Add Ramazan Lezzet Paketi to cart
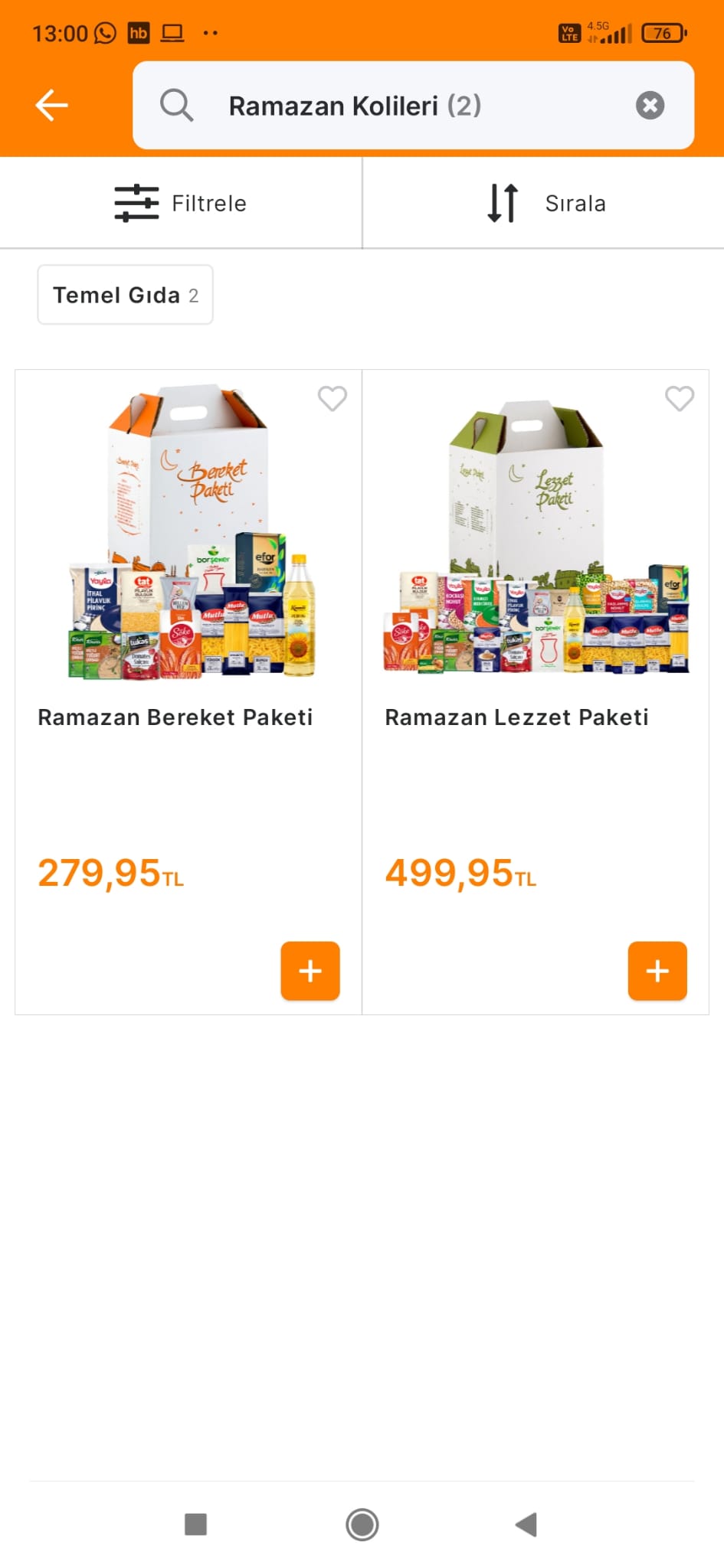This screenshot has height=1568, width=724. (x=657, y=971)
